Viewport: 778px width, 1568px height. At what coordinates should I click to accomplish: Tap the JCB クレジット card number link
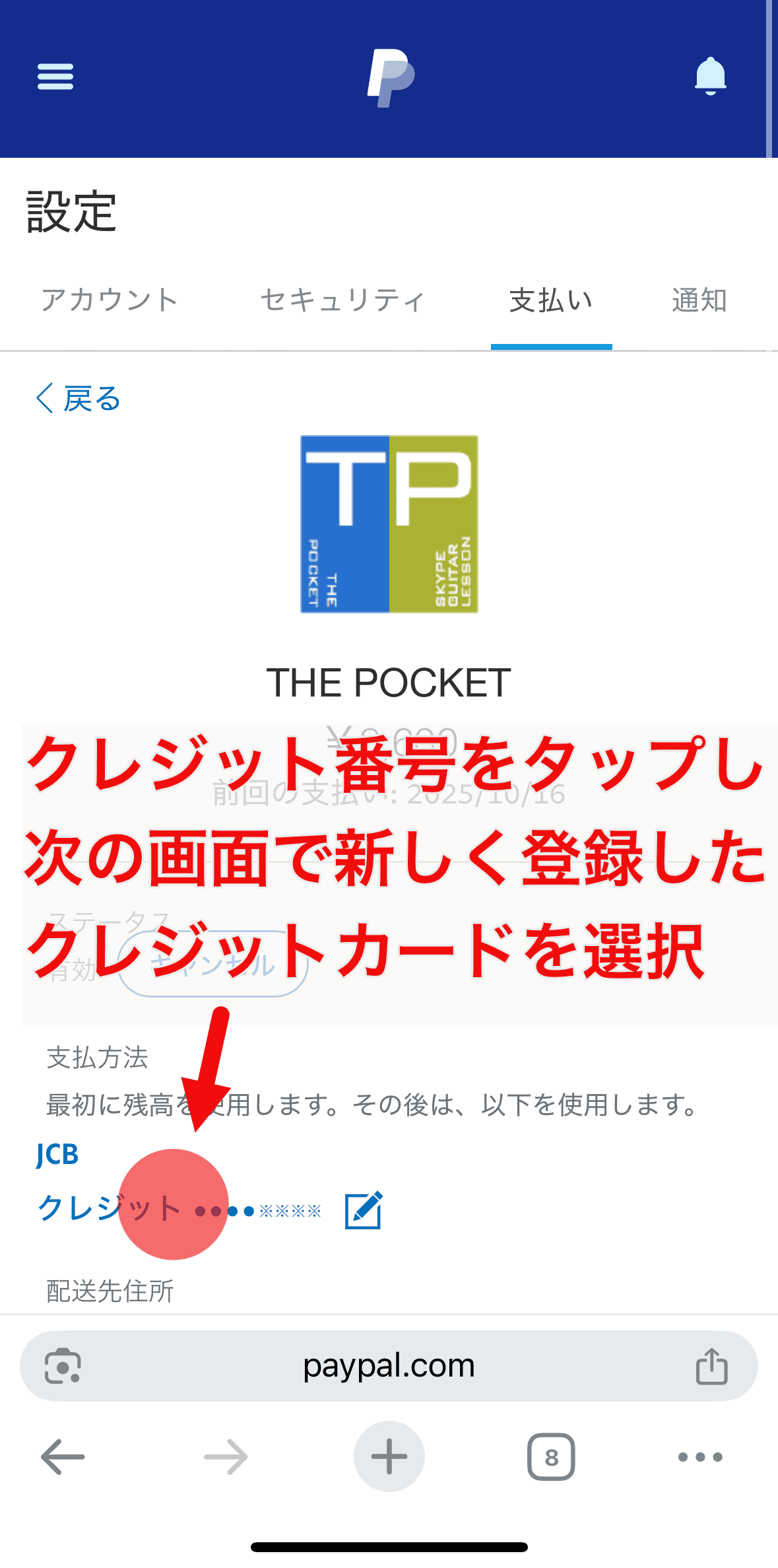tap(179, 1208)
